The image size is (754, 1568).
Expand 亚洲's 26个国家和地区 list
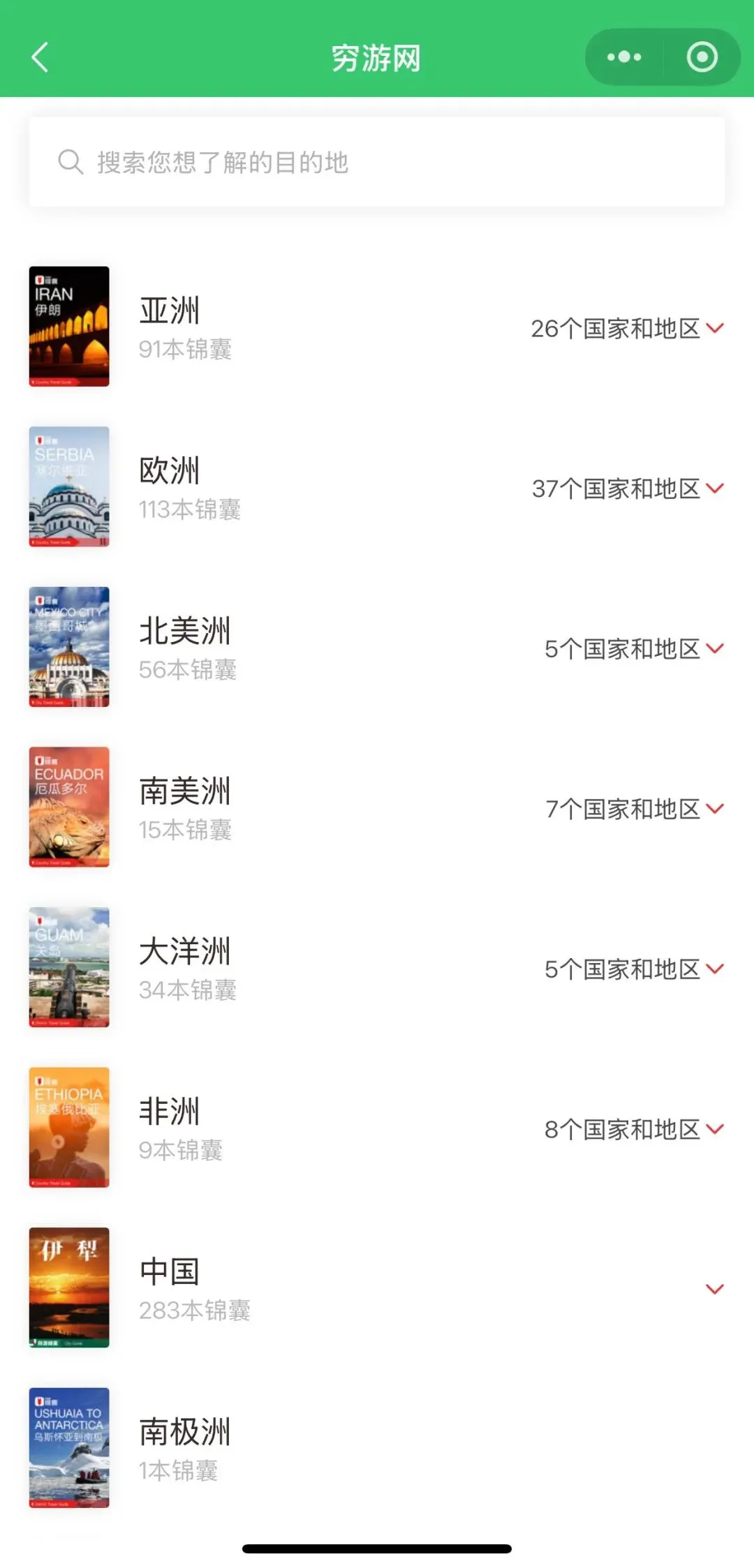click(x=627, y=328)
